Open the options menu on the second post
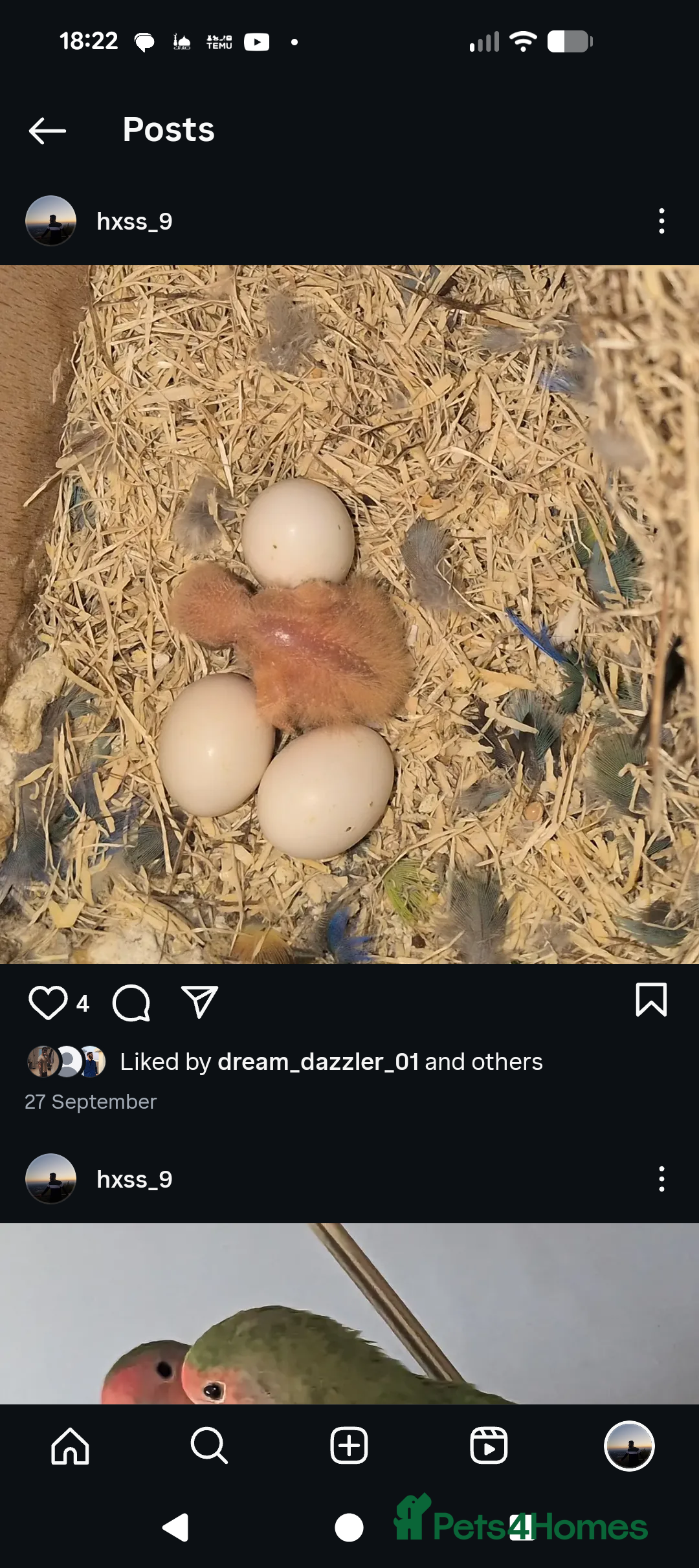Screen dimensions: 699x1568 661,1179
